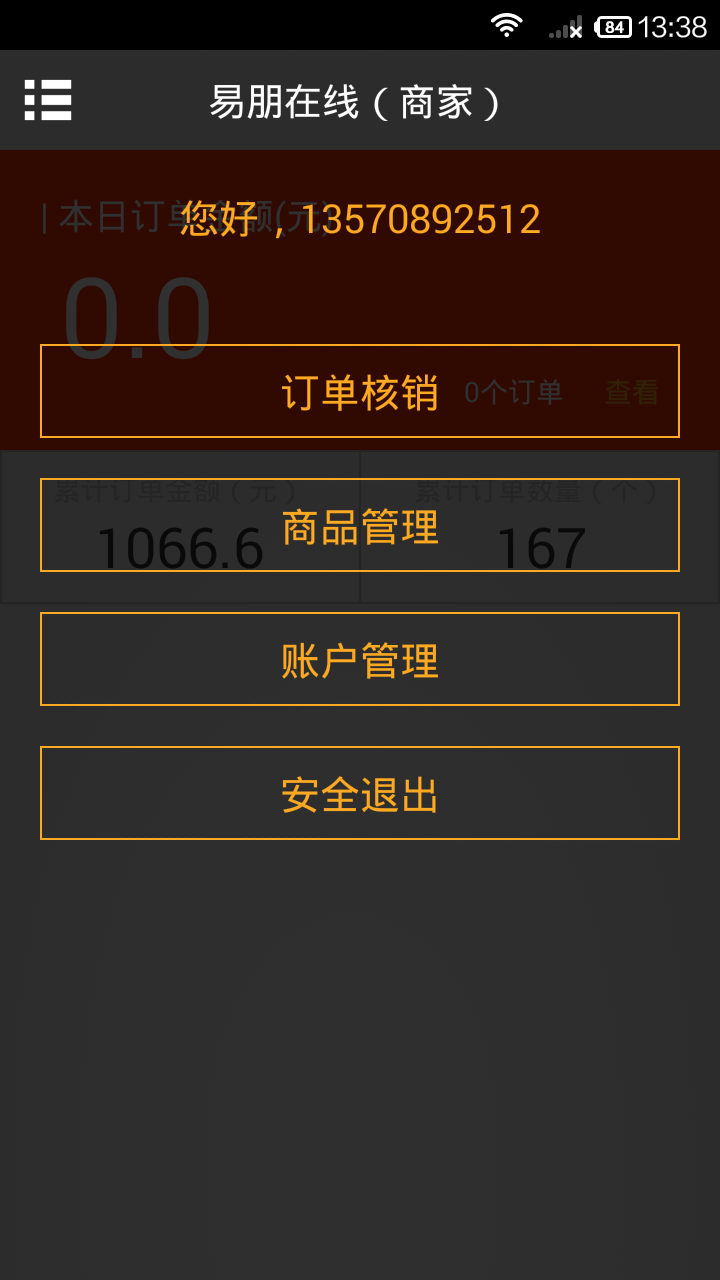Screen dimensions: 720x1280
Task: Go to 账户管理 account management
Action: (360, 659)
